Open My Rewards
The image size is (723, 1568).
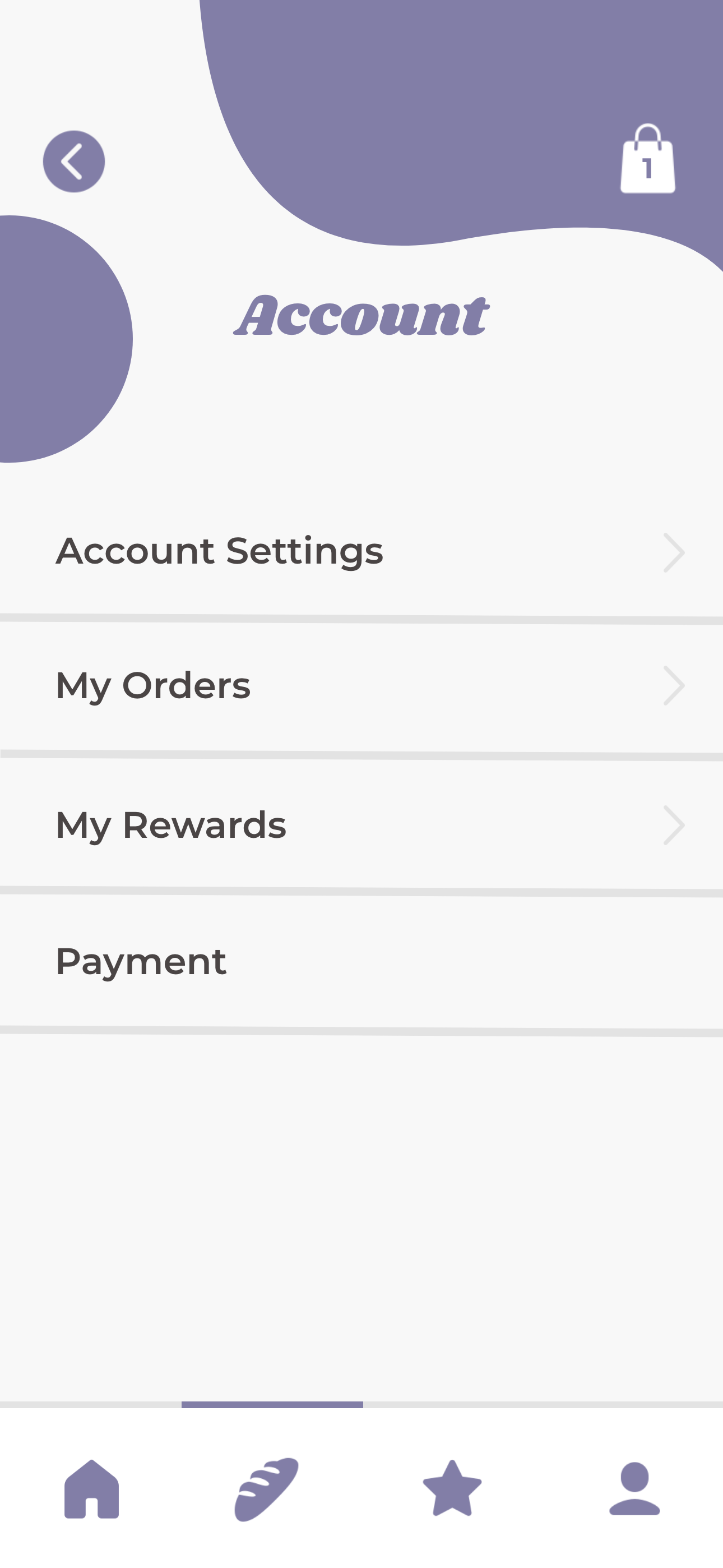[x=361, y=825]
